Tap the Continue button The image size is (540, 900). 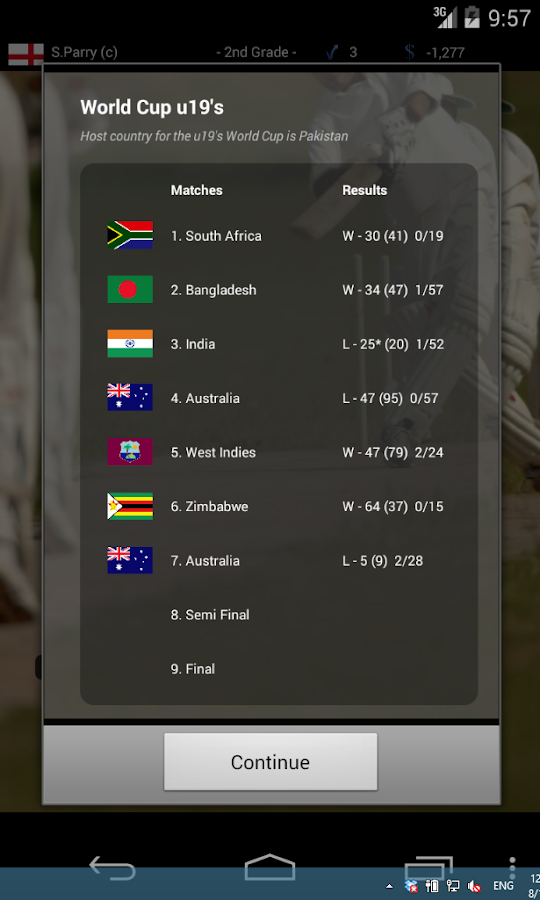(x=270, y=761)
